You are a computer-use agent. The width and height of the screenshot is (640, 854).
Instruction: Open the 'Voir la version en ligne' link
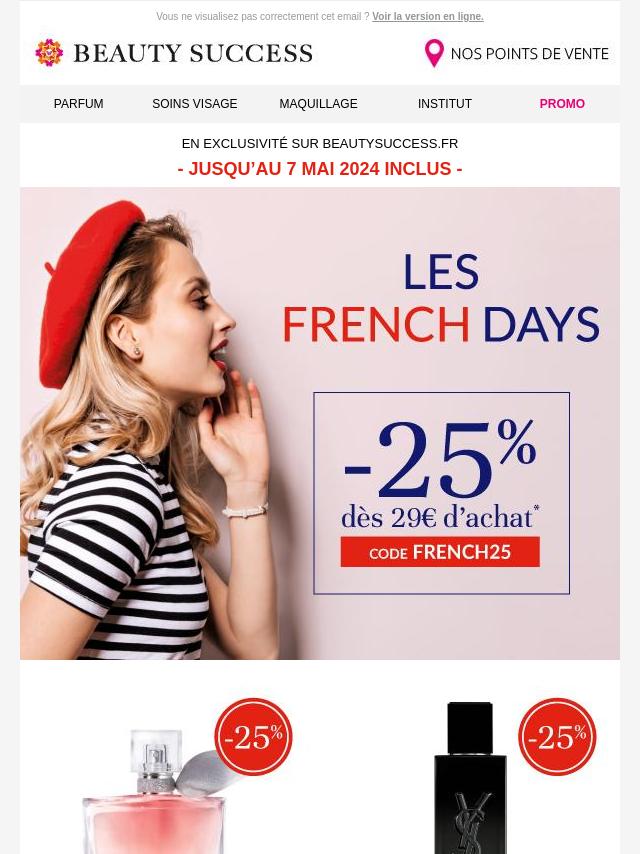[427, 17]
